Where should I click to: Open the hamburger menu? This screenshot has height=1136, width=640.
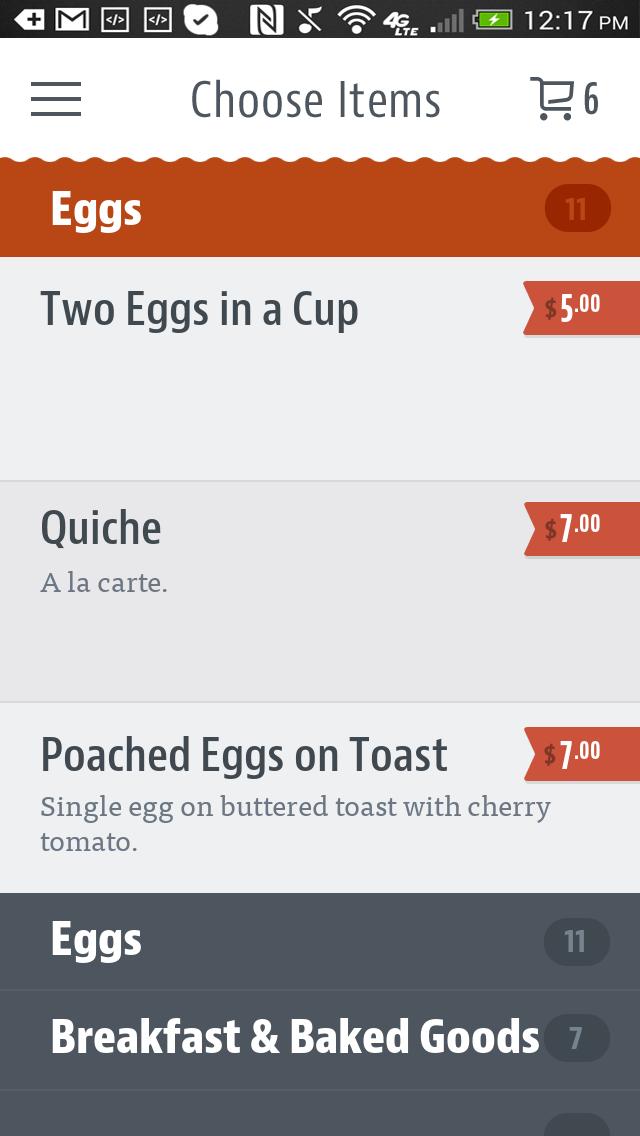coord(56,99)
